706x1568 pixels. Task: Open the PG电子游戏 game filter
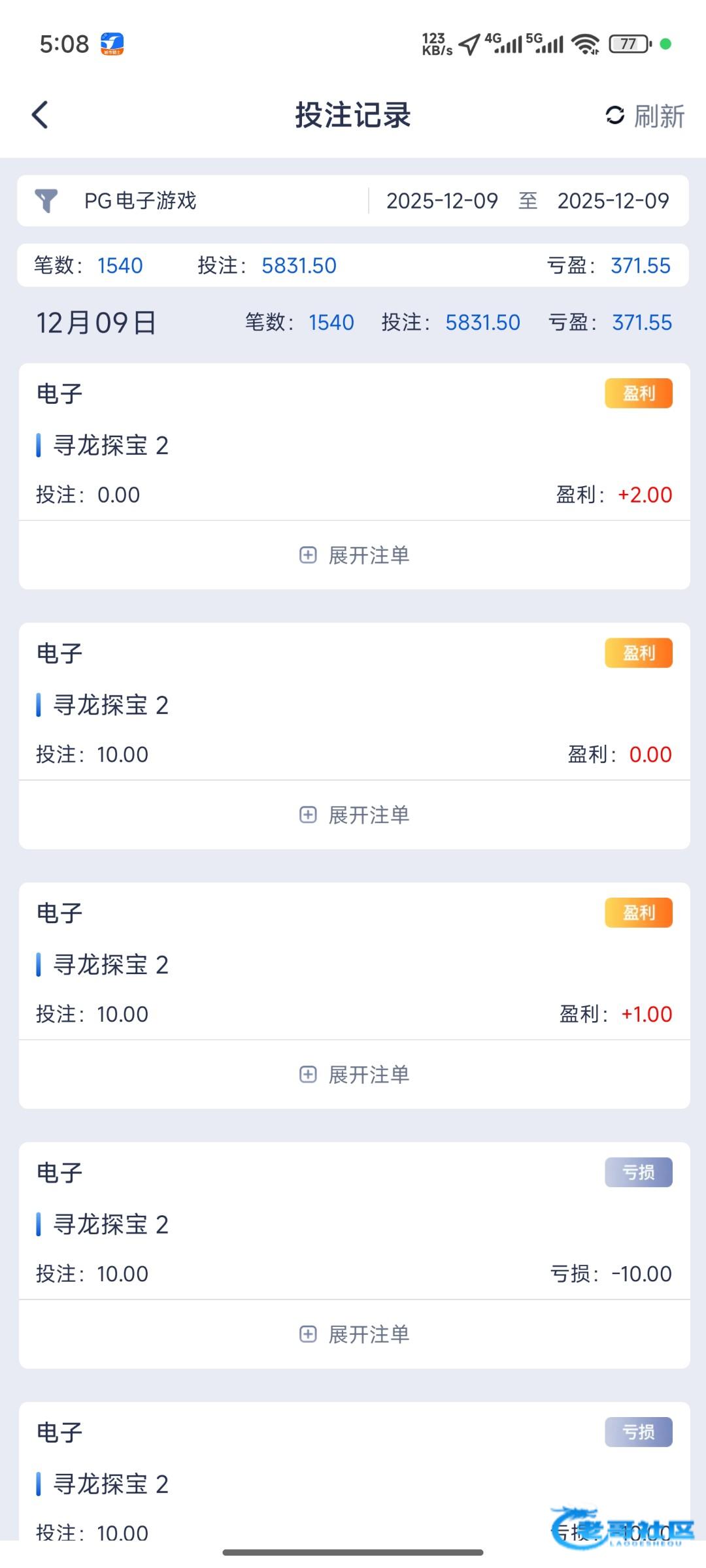coord(140,201)
